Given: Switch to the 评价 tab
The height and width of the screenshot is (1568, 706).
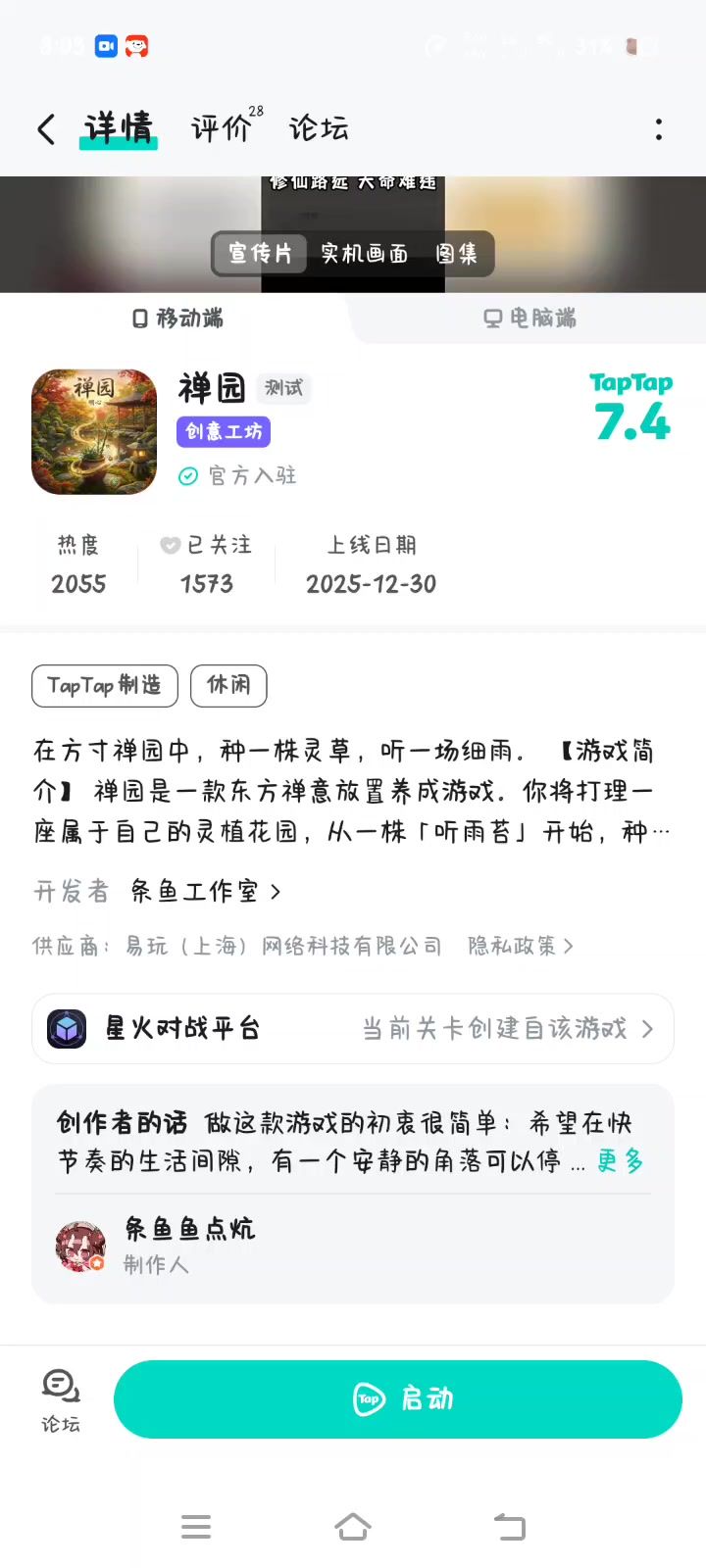Looking at the screenshot, I should pyautogui.click(x=222, y=128).
